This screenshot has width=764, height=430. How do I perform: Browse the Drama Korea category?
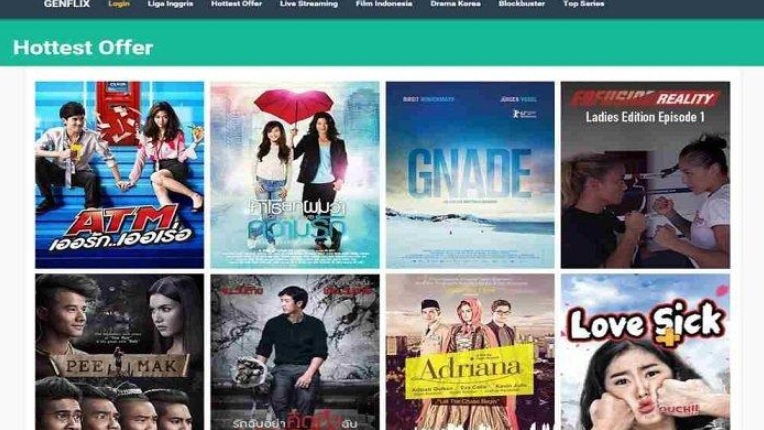tap(455, 4)
